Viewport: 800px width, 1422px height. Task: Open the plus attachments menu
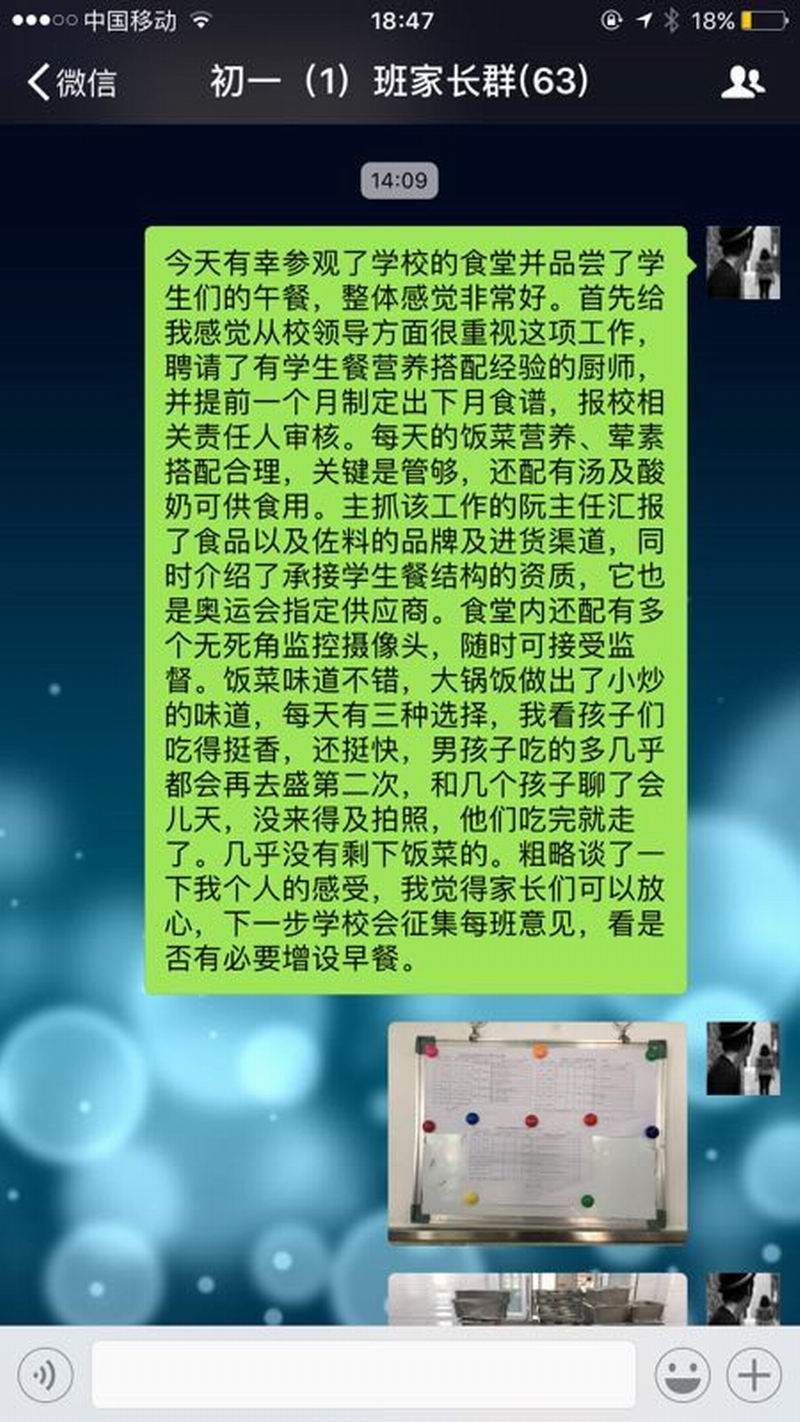point(753,1376)
